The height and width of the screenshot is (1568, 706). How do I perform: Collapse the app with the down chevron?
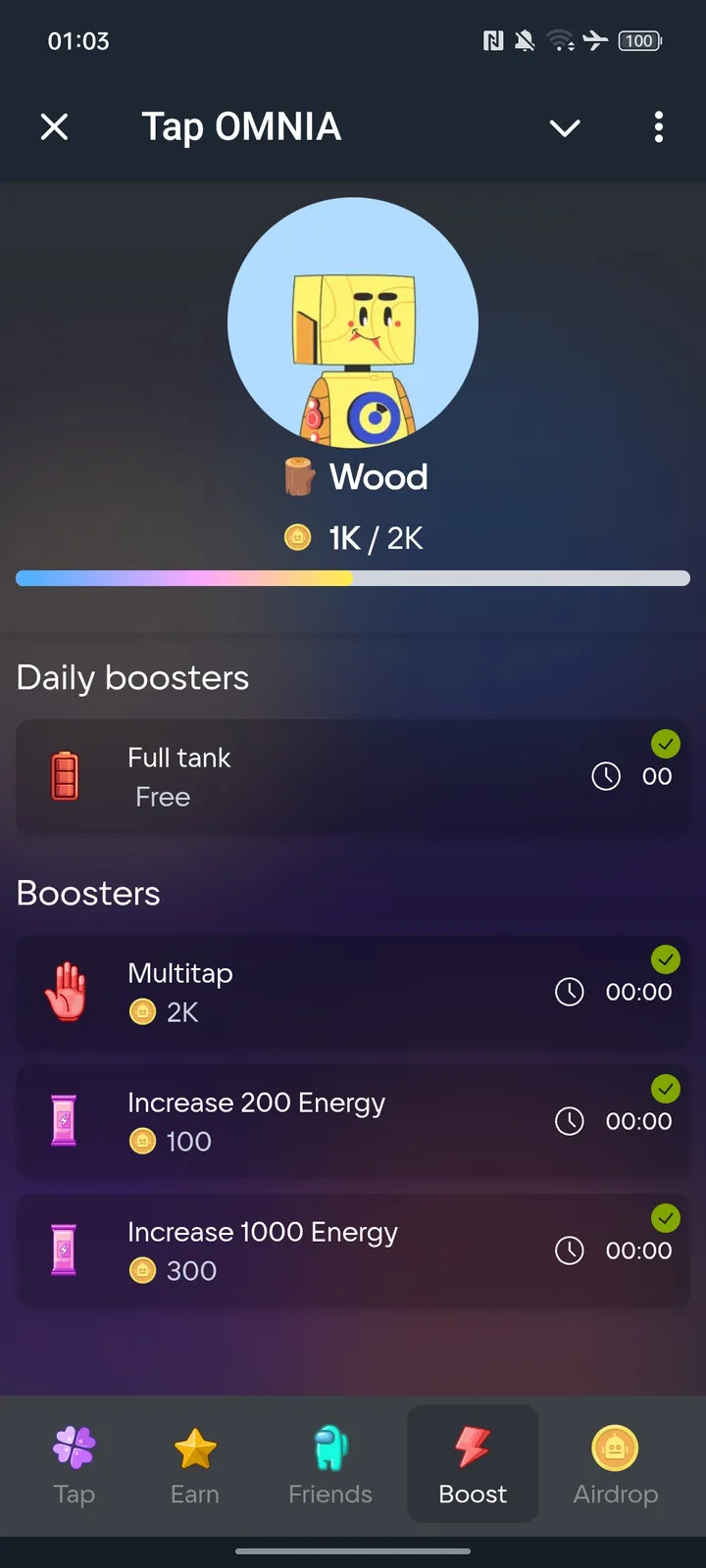[565, 127]
